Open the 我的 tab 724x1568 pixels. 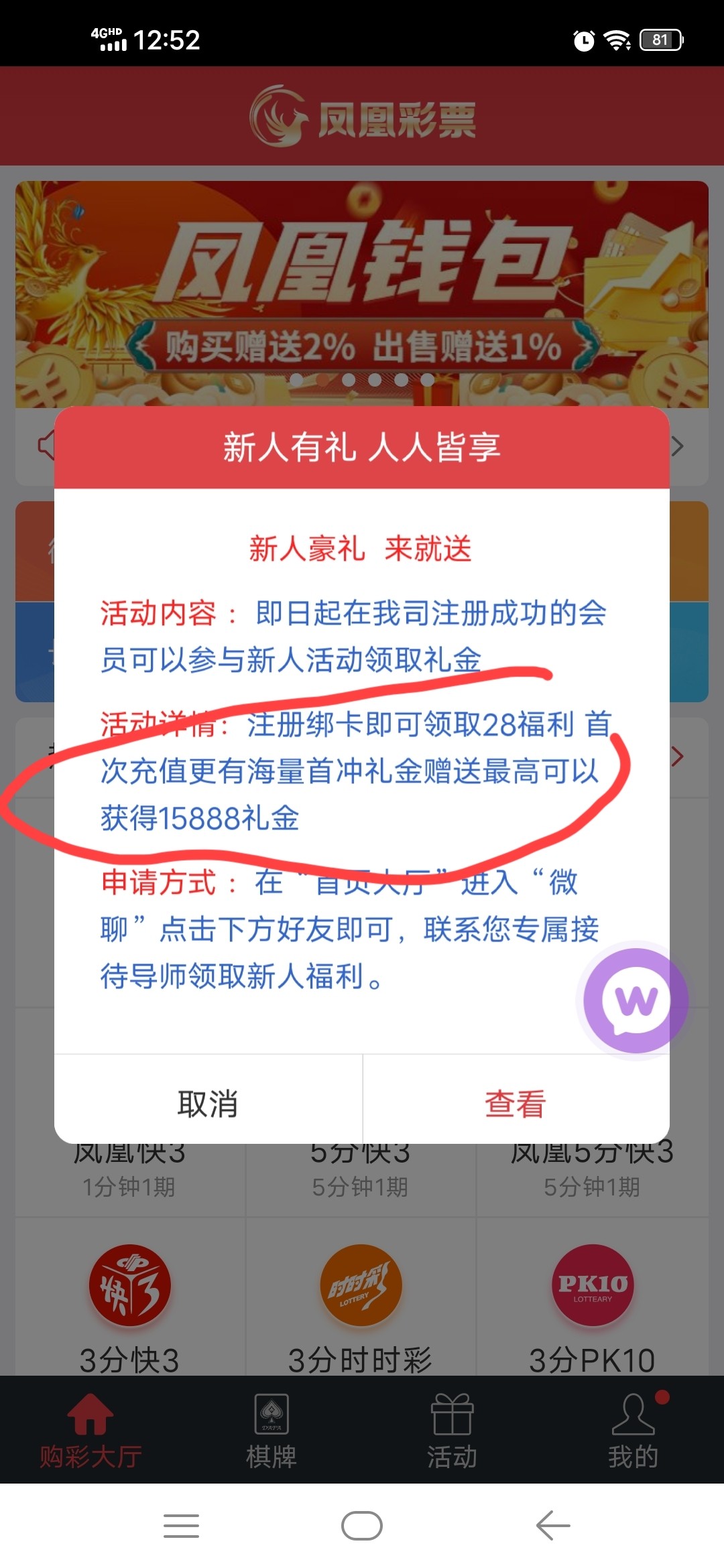(633, 1431)
